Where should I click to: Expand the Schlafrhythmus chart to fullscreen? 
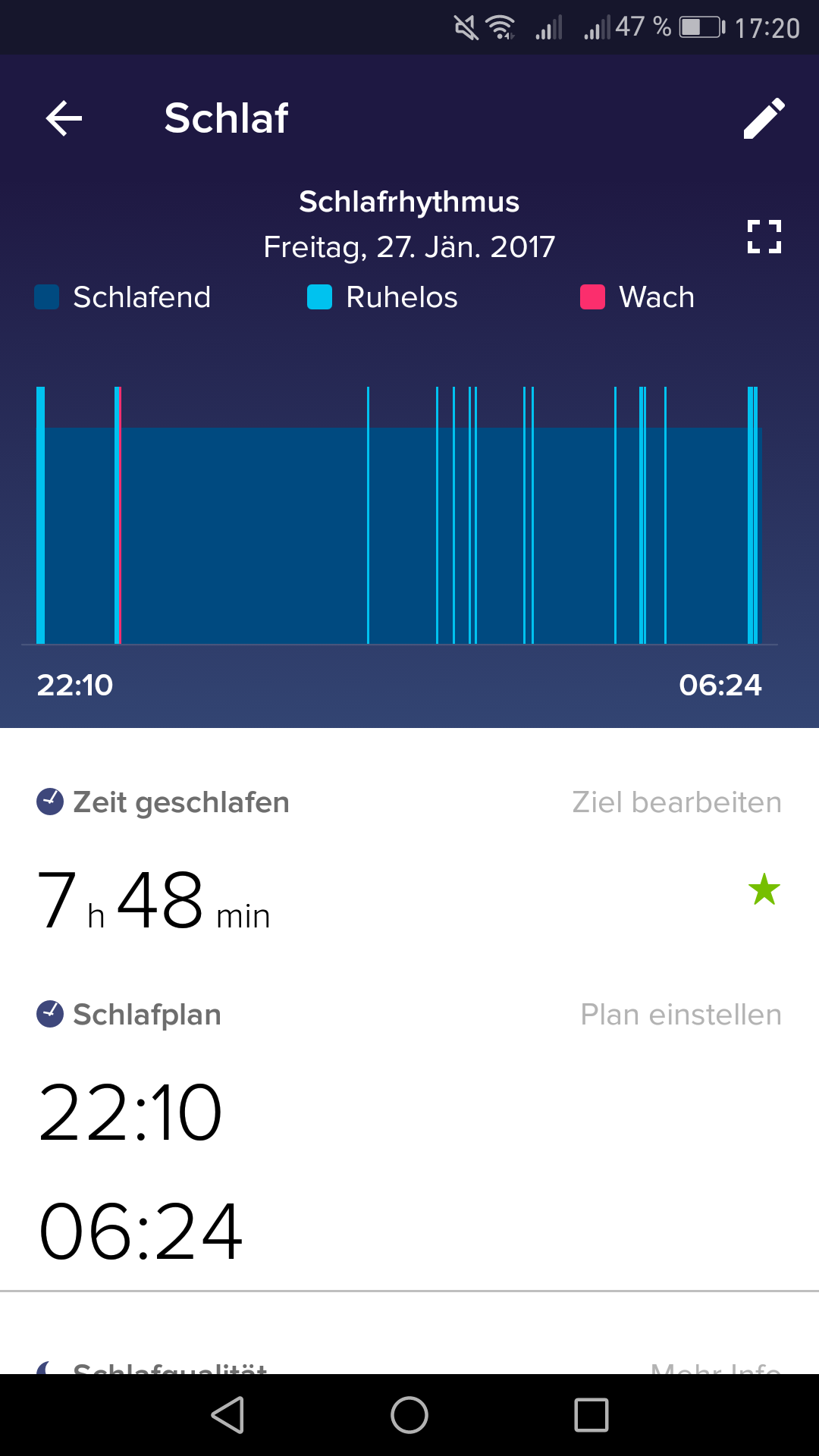(764, 237)
